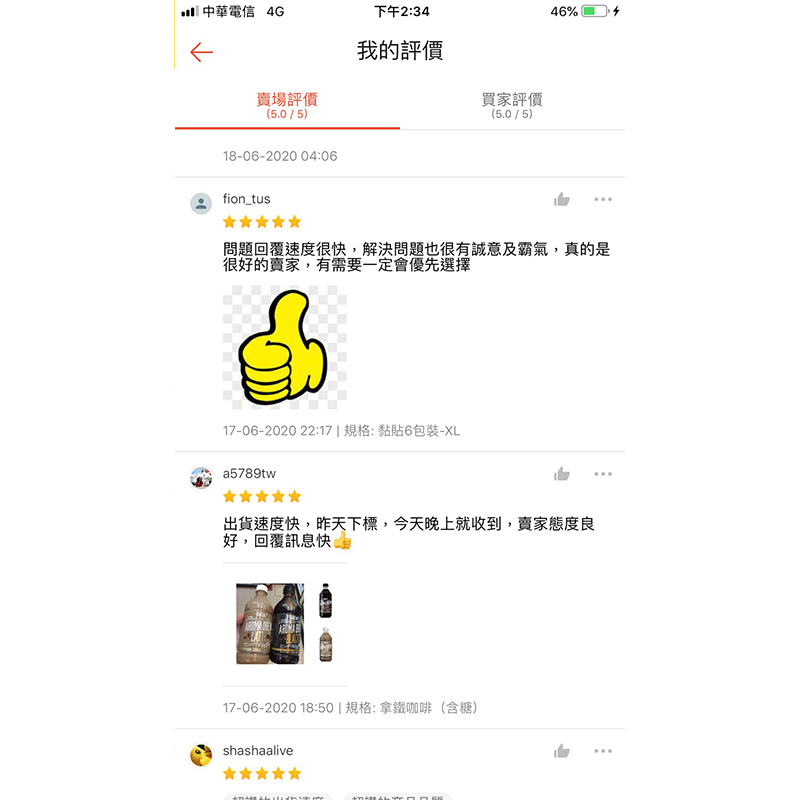Open shashaalive profile avatar
Screen dimensions: 800x800
pyautogui.click(x=201, y=755)
